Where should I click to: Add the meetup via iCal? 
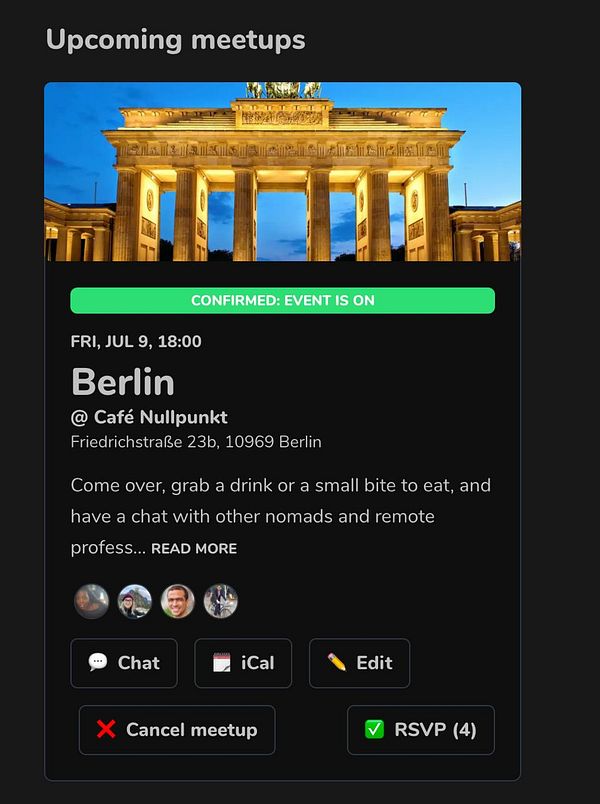click(243, 663)
